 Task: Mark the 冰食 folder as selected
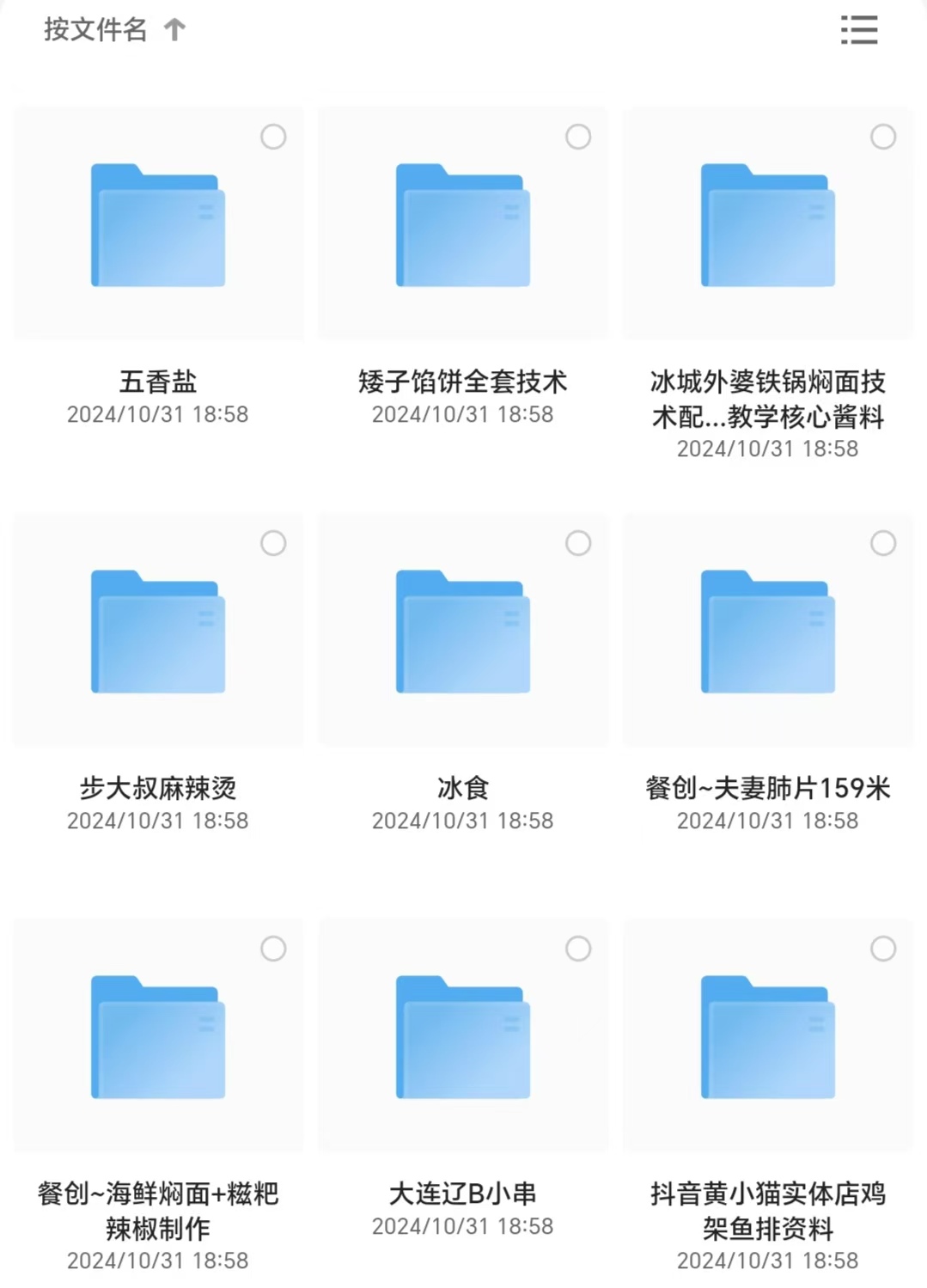coord(578,543)
